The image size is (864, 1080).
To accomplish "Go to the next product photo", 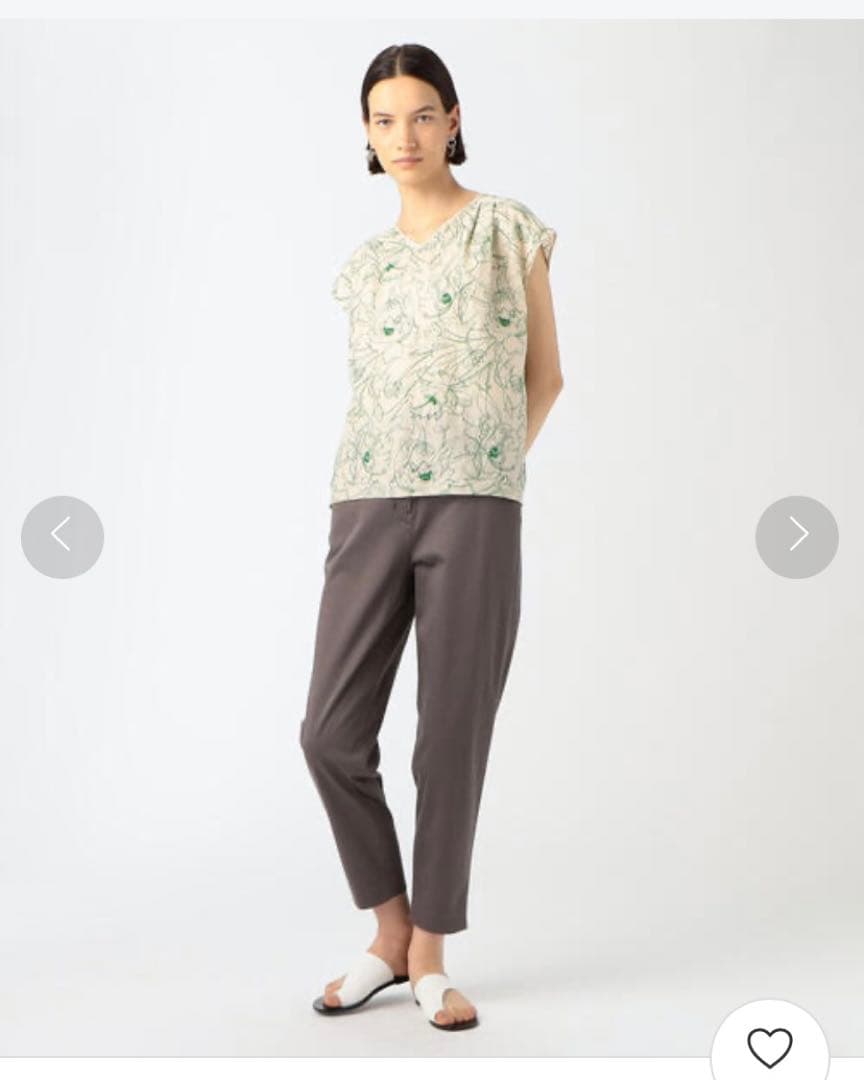I will 796,536.
